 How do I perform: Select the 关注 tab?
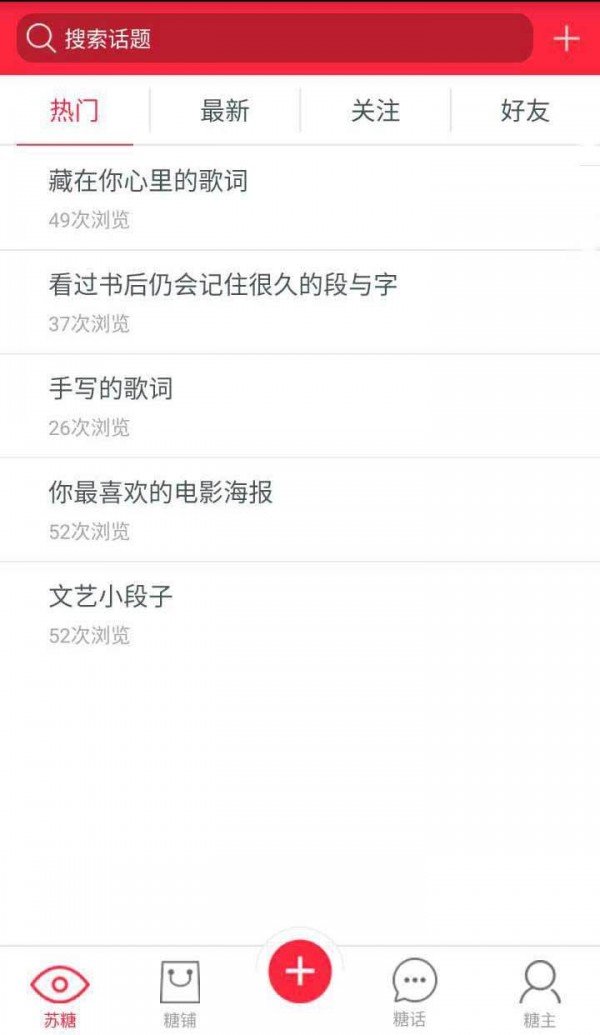coord(375,111)
